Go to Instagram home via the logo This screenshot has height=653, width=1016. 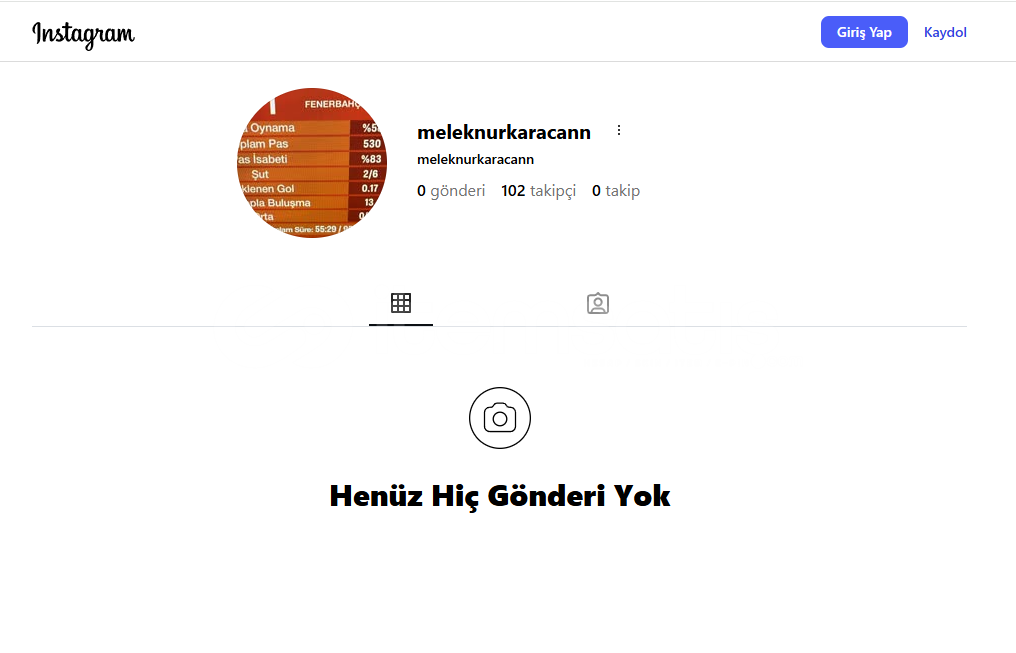click(83, 34)
